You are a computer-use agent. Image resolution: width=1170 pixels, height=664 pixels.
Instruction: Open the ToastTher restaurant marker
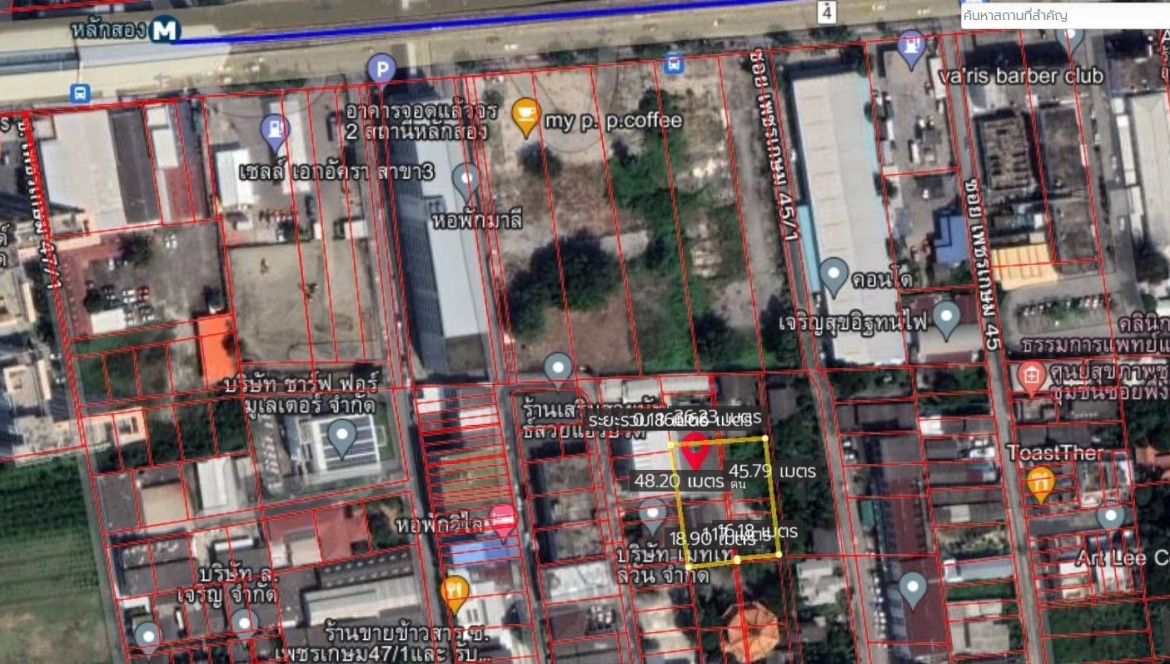pos(1040,484)
